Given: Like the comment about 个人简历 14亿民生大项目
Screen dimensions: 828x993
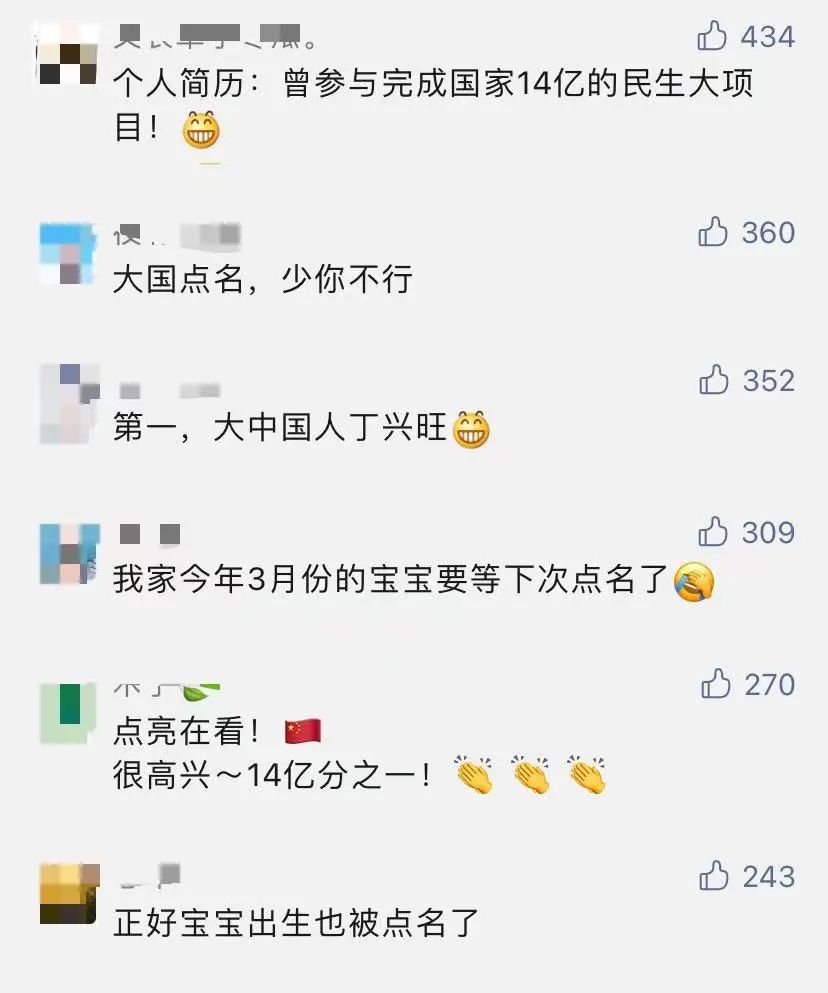Looking at the screenshot, I should 712,37.
